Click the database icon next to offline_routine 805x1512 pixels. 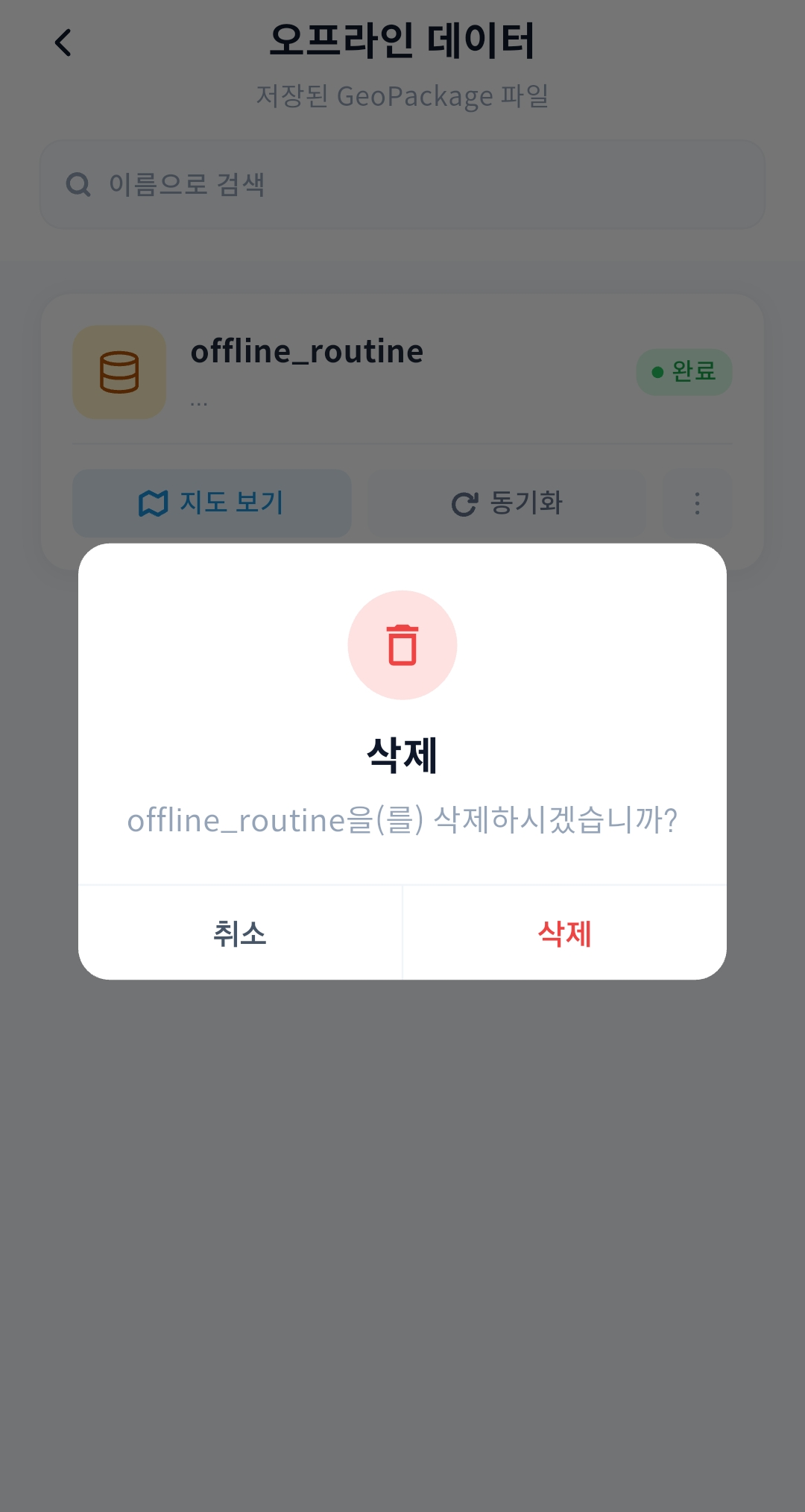(x=119, y=371)
